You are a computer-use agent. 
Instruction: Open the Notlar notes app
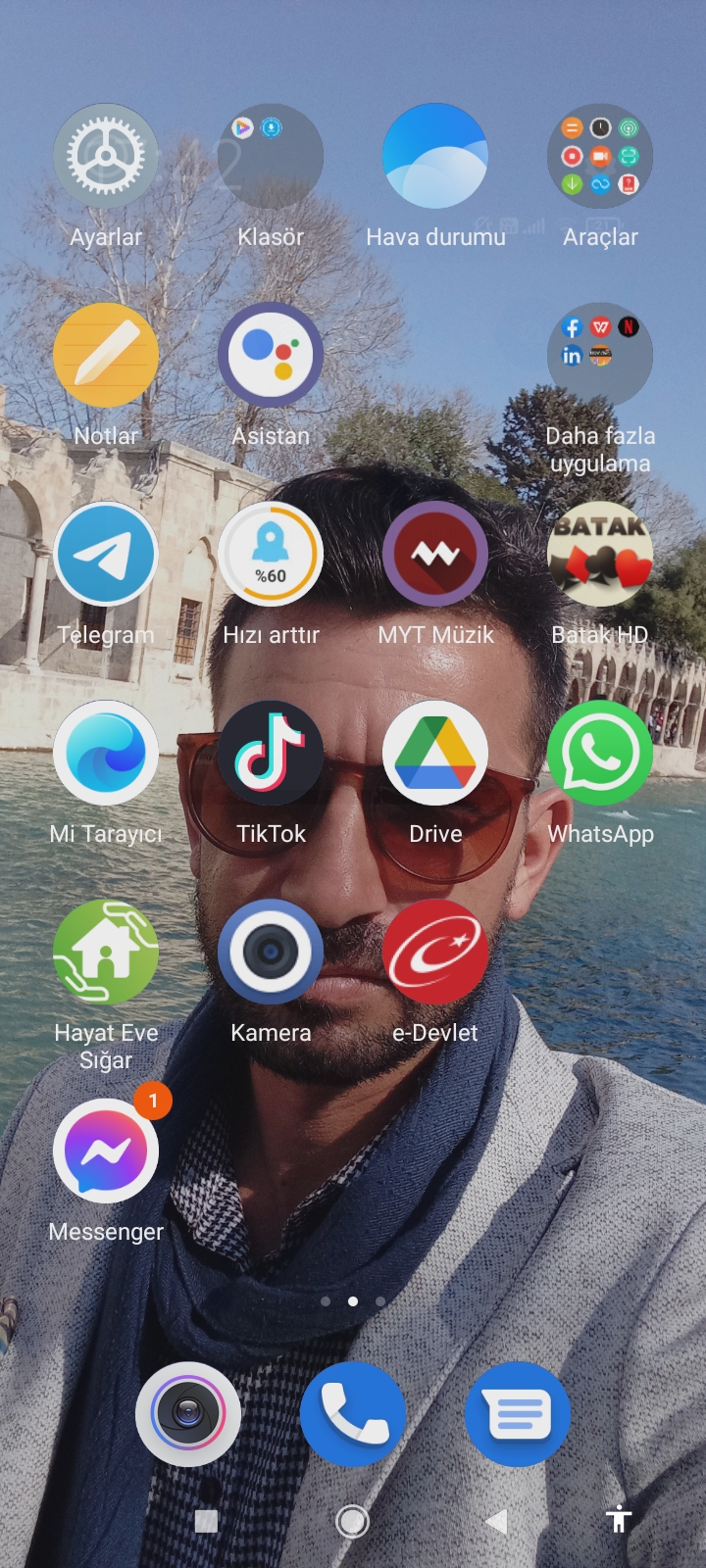click(x=106, y=356)
